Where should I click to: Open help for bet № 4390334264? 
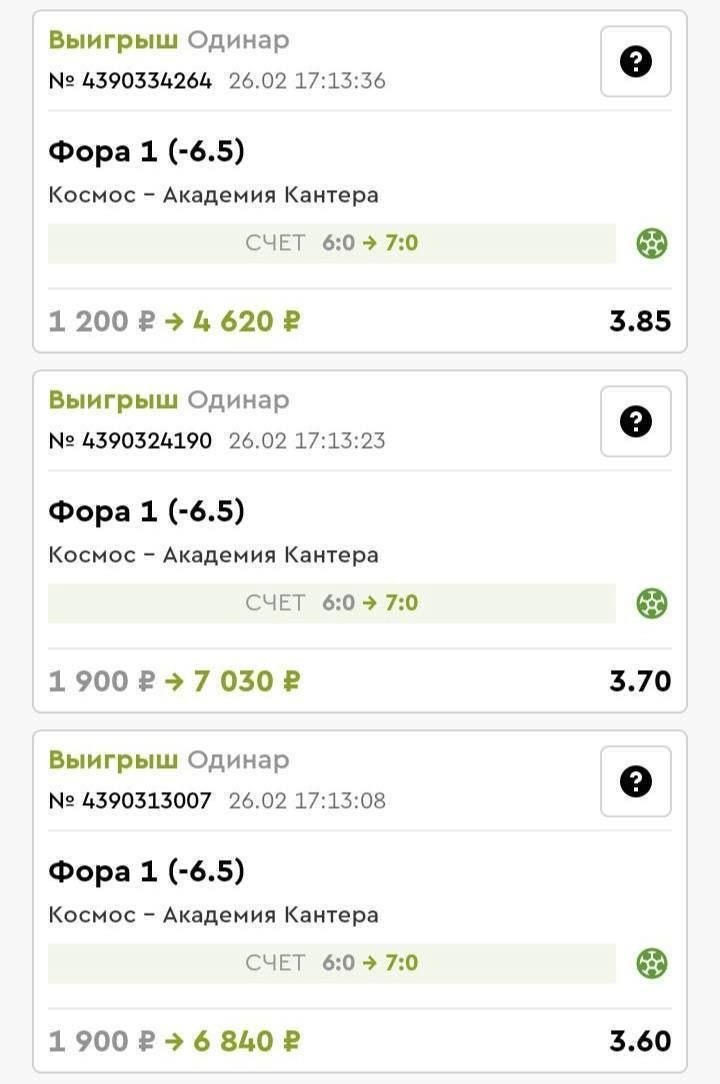pyautogui.click(x=636, y=62)
